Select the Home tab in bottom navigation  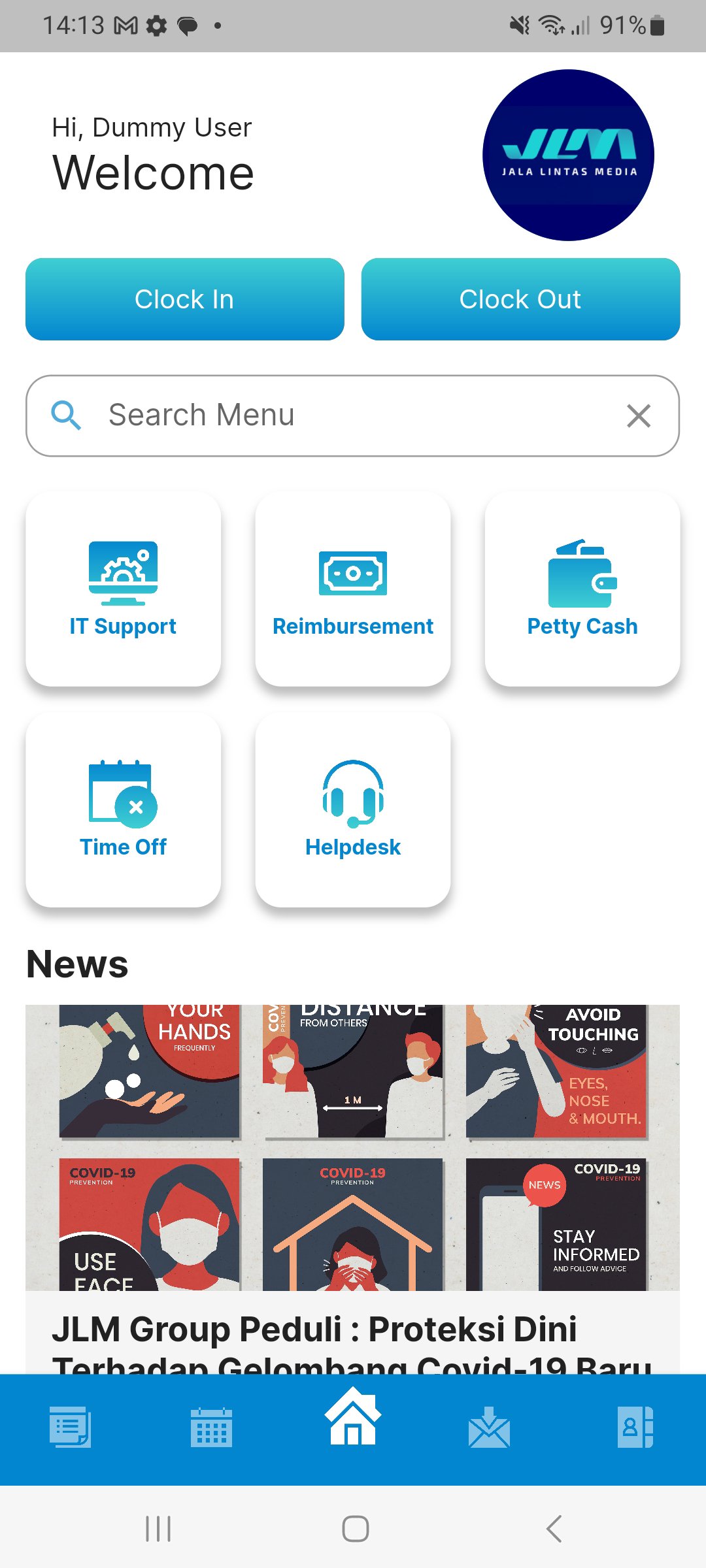[x=352, y=1424]
